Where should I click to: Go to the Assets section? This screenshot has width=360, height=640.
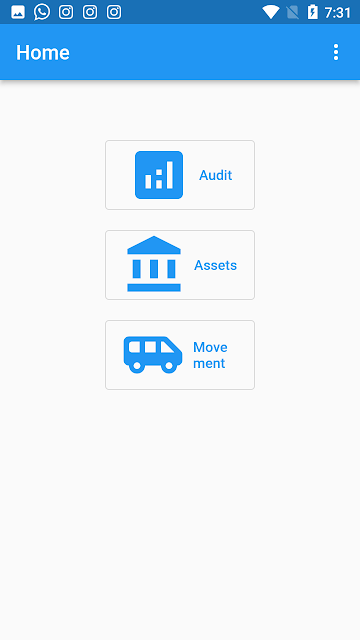coord(180,265)
